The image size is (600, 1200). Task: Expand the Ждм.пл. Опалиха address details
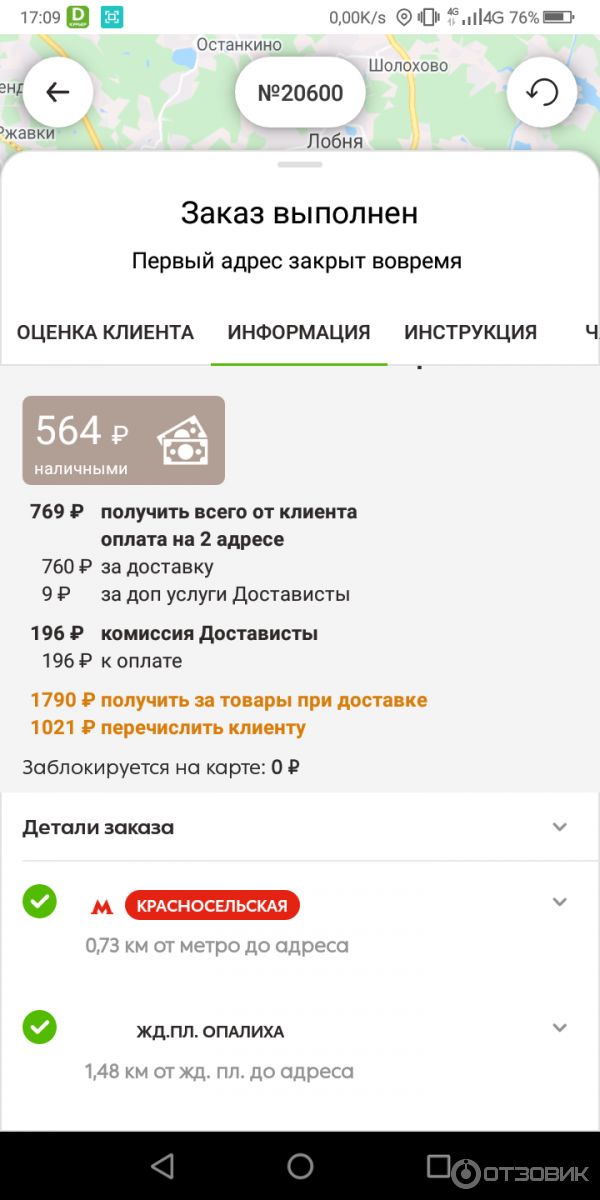[x=560, y=1028]
